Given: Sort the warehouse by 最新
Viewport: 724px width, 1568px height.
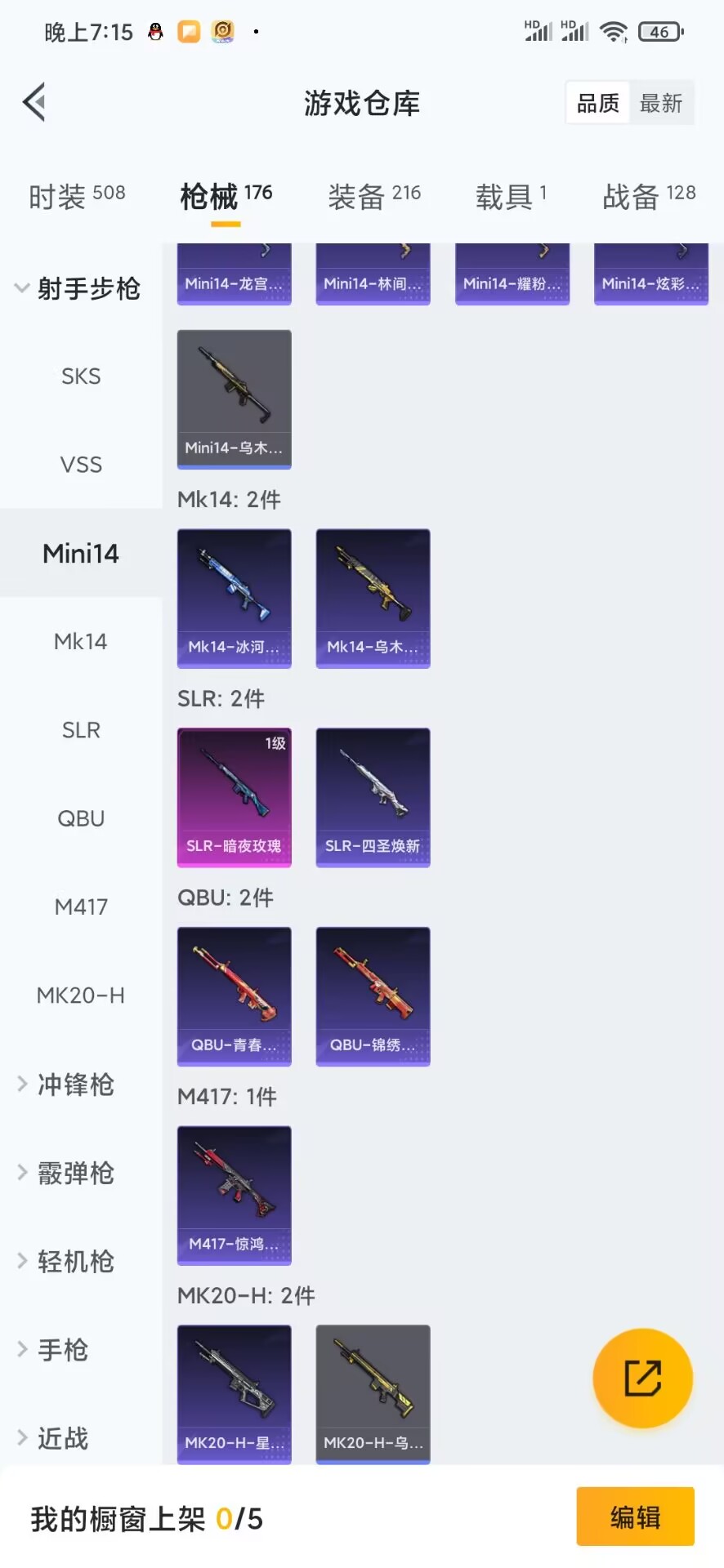Looking at the screenshot, I should click(x=660, y=104).
